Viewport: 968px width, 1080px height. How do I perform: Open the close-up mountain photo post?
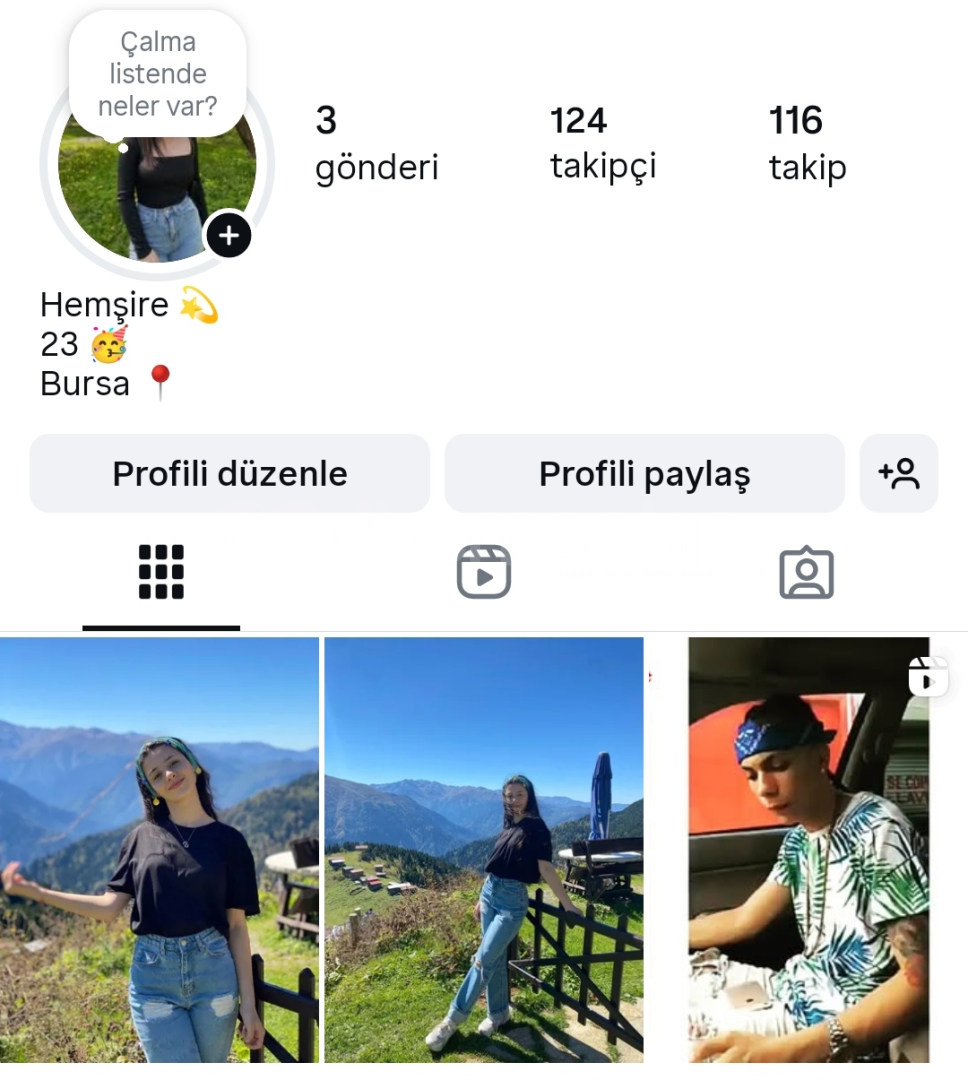tap(159, 850)
